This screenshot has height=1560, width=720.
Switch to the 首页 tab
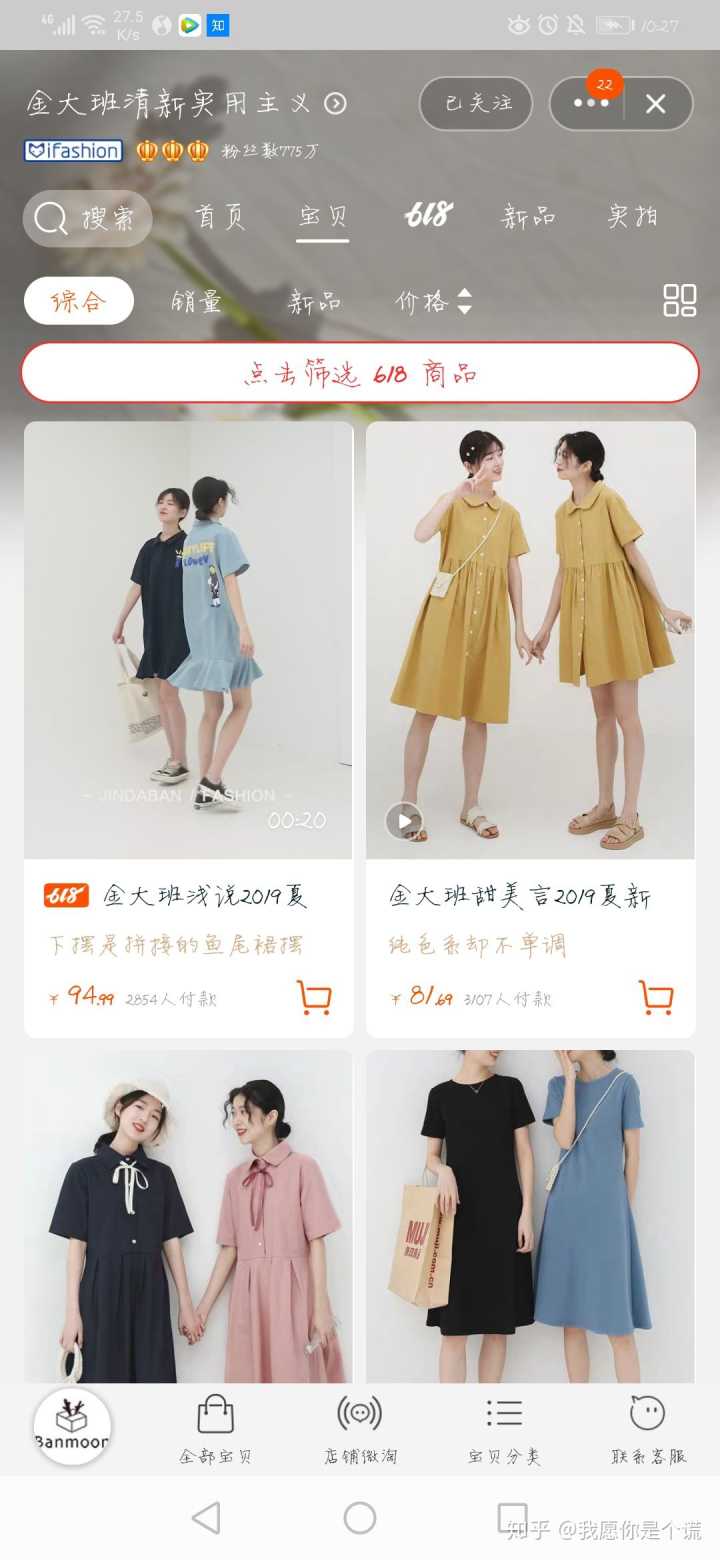(x=220, y=216)
